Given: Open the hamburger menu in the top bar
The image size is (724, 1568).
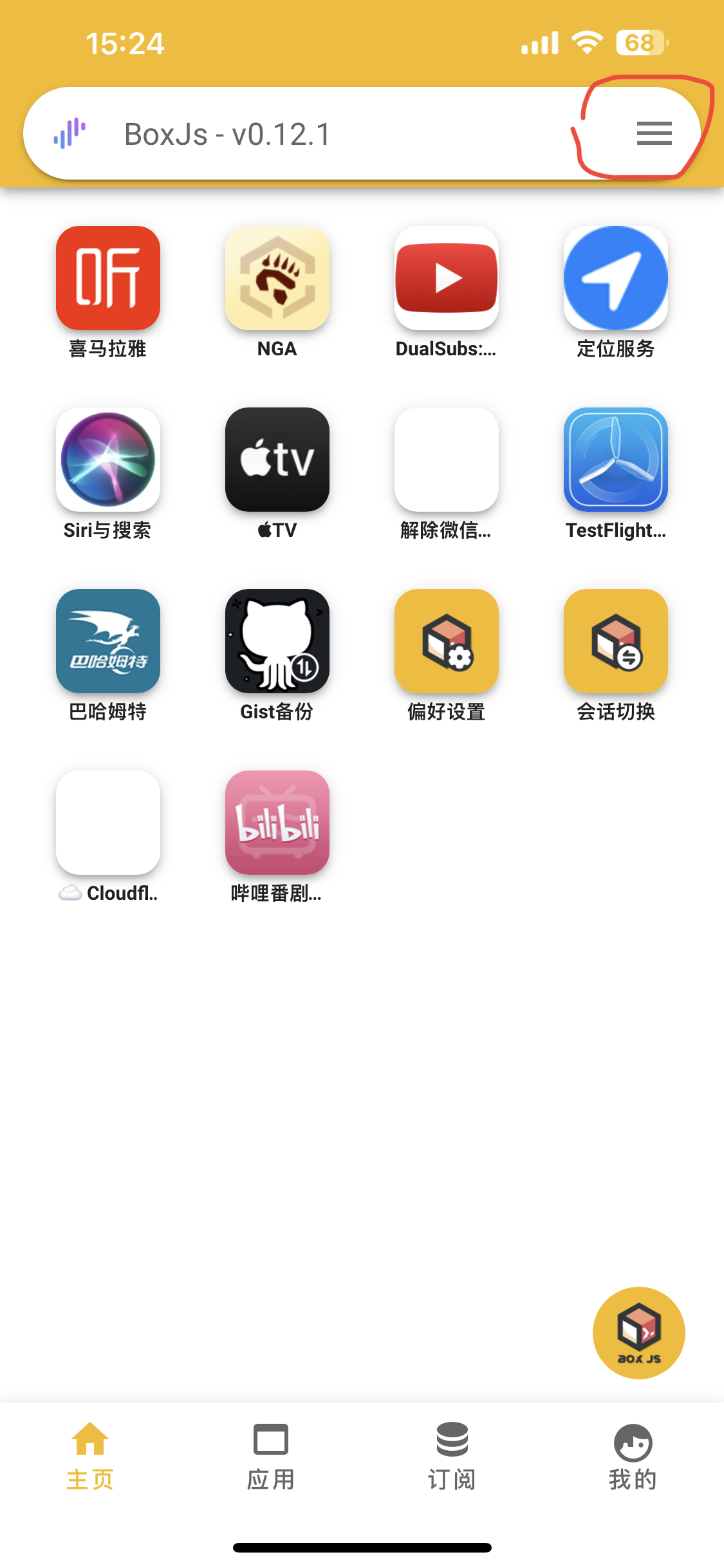Looking at the screenshot, I should (x=654, y=133).
